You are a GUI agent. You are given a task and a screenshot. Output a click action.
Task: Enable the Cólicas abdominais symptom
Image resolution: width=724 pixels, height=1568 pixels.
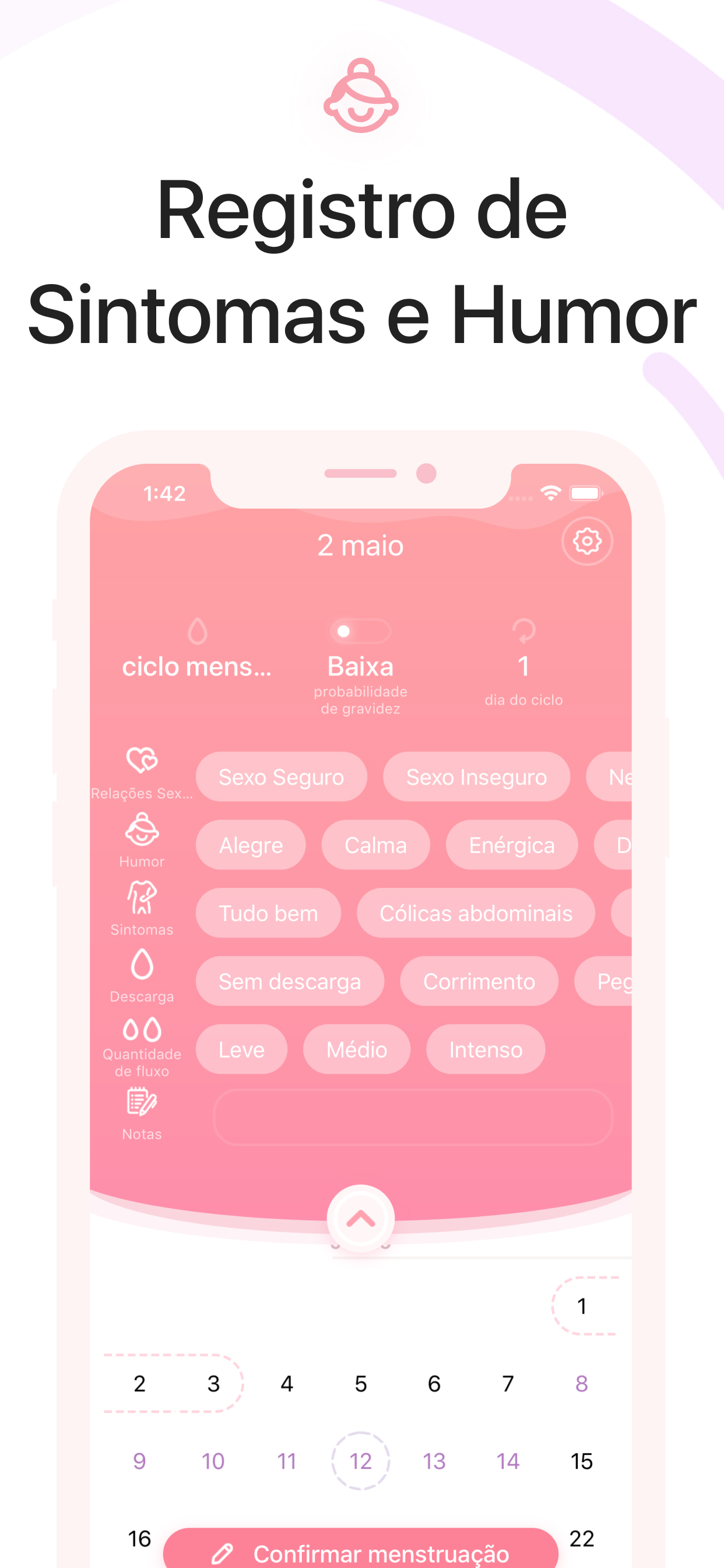pyautogui.click(x=476, y=913)
